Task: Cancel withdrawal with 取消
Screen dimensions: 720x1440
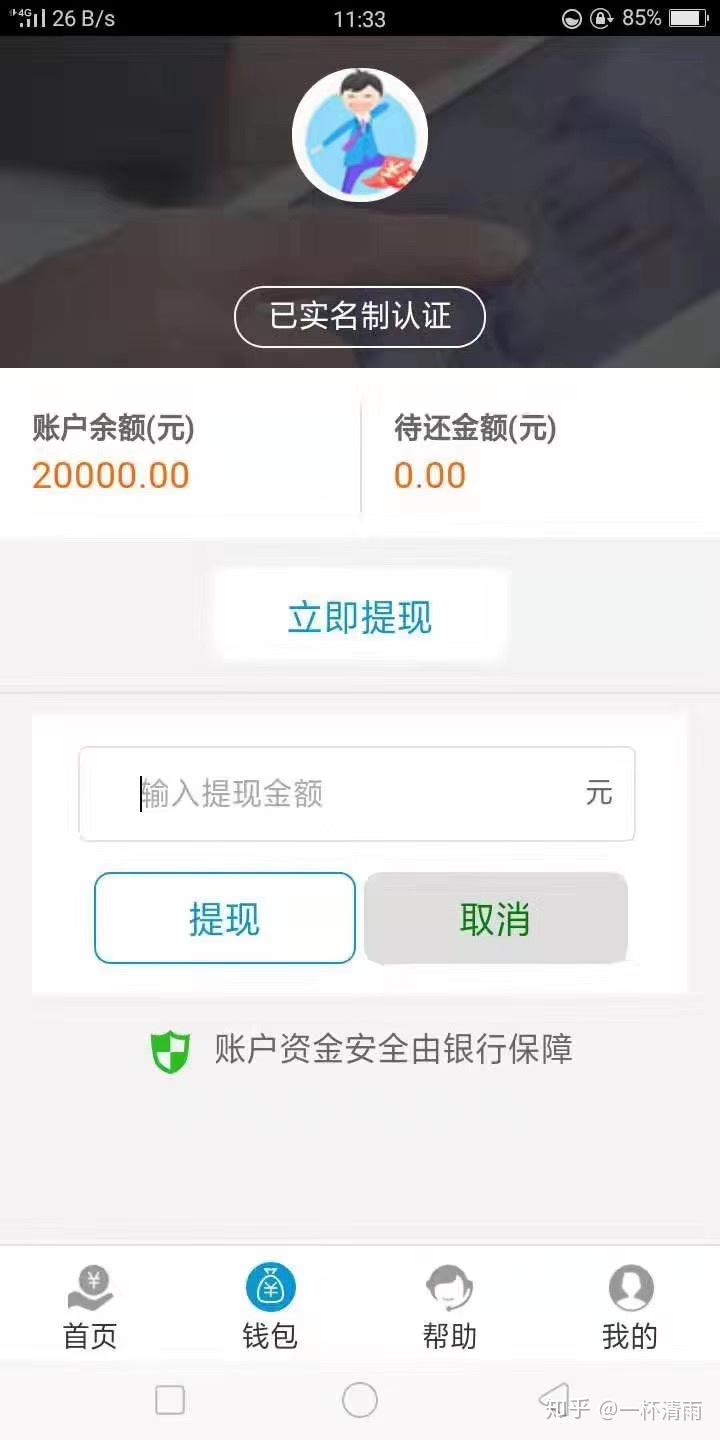Action: (x=495, y=918)
